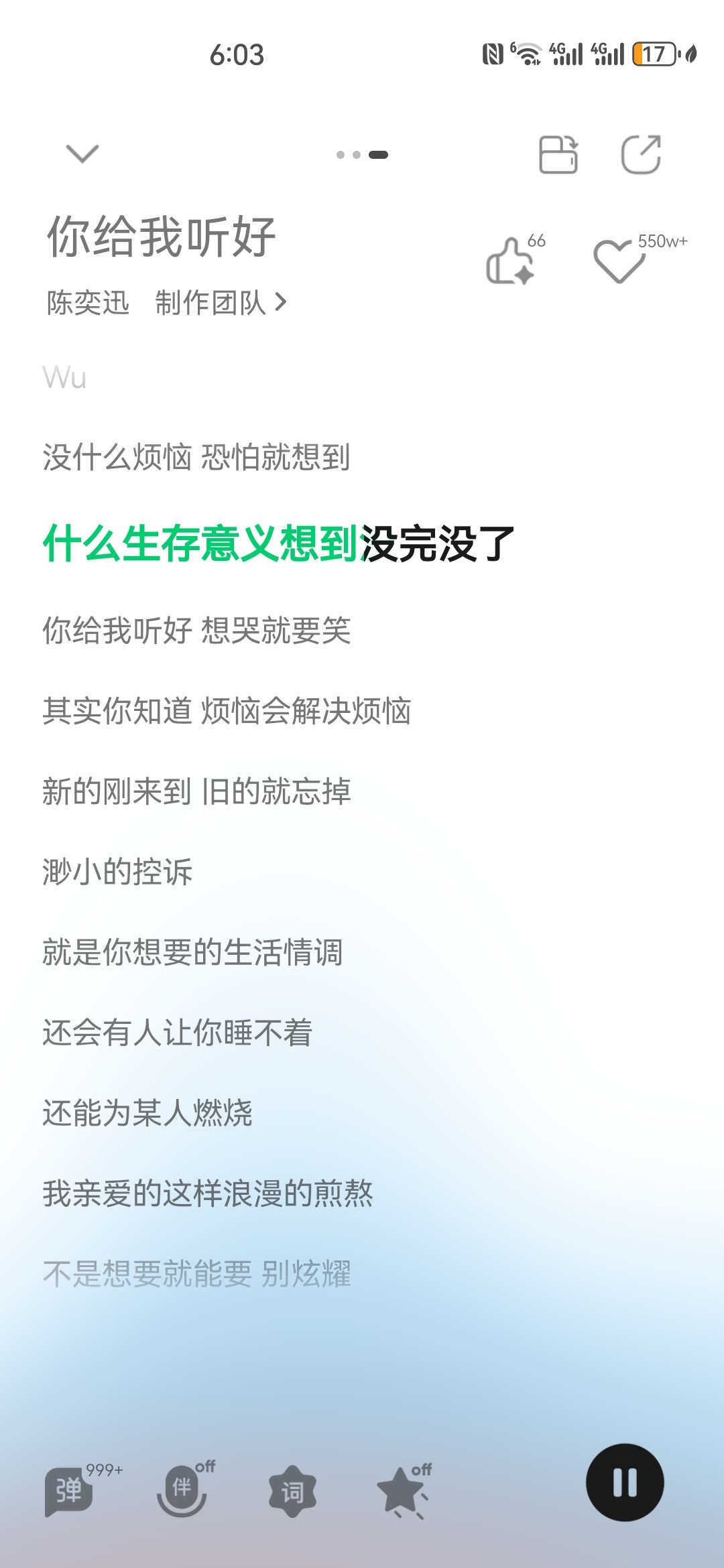Screen dimensions: 724x1568
Task: Favorite the song with the heart icon
Action: (618, 260)
